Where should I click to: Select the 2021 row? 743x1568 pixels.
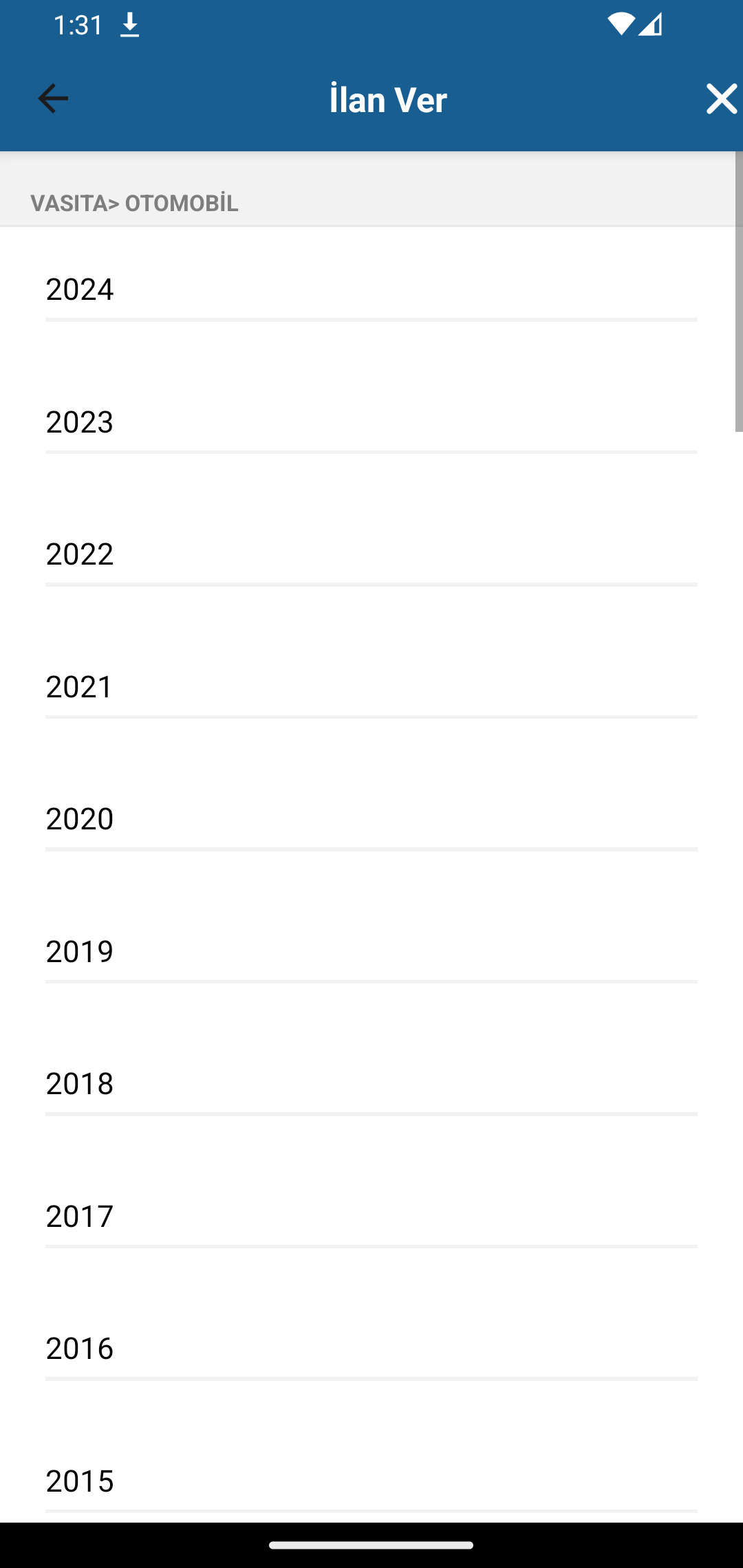[371, 686]
